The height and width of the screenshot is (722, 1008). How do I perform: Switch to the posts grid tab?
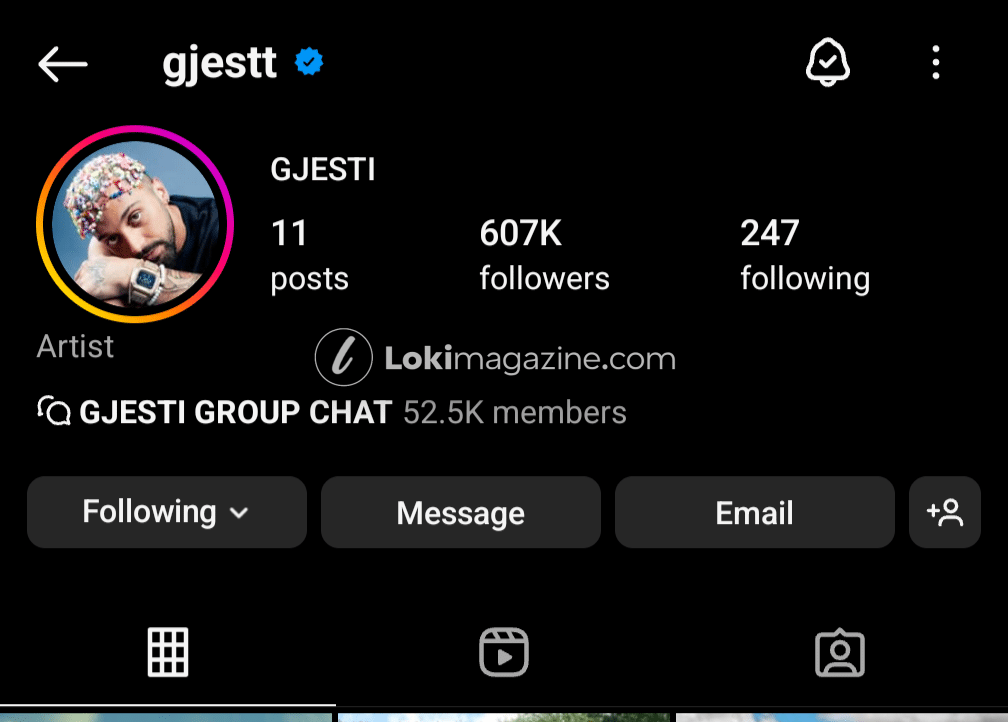tap(168, 653)
